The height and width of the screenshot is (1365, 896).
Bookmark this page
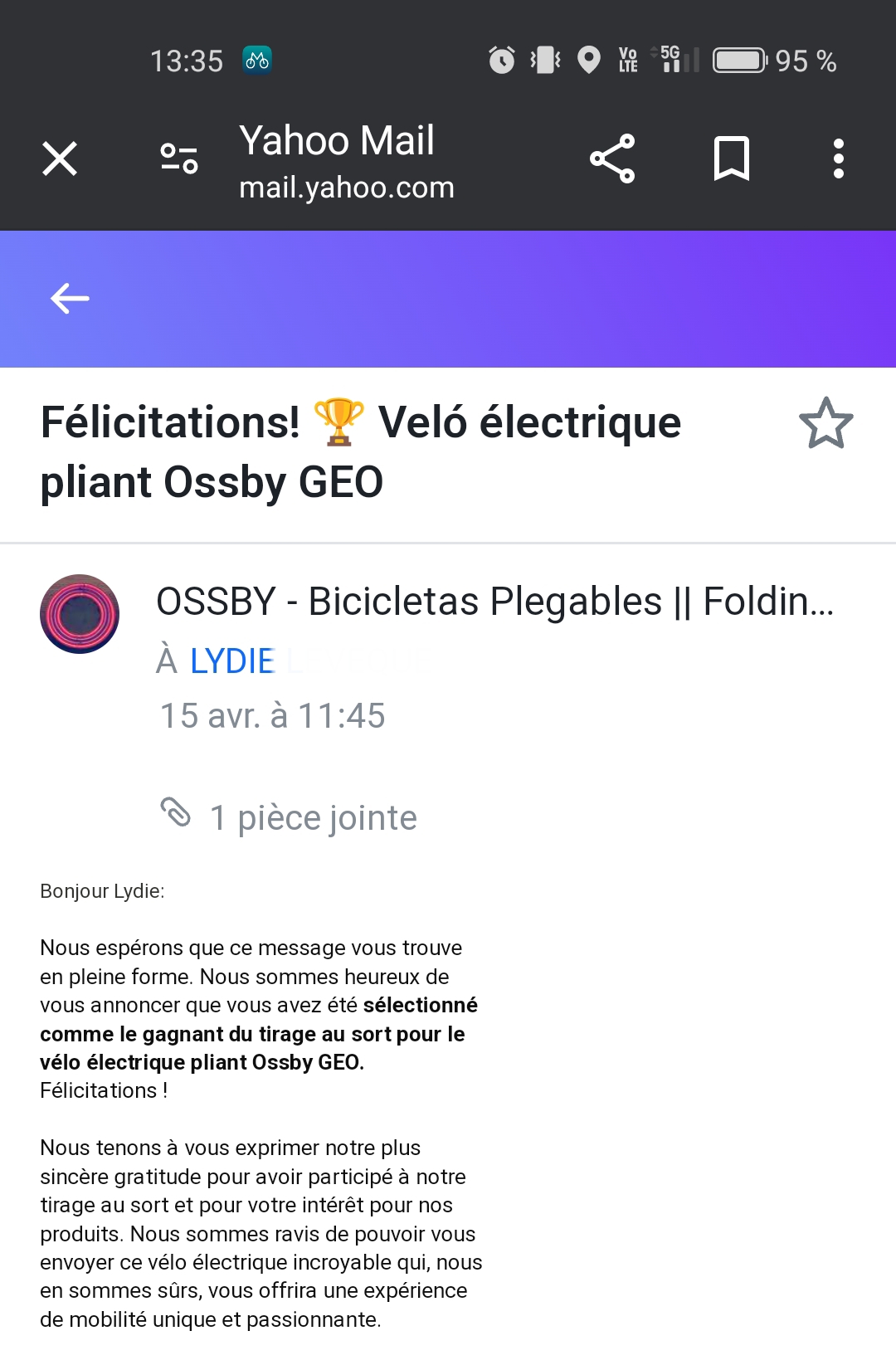(731, 158)
